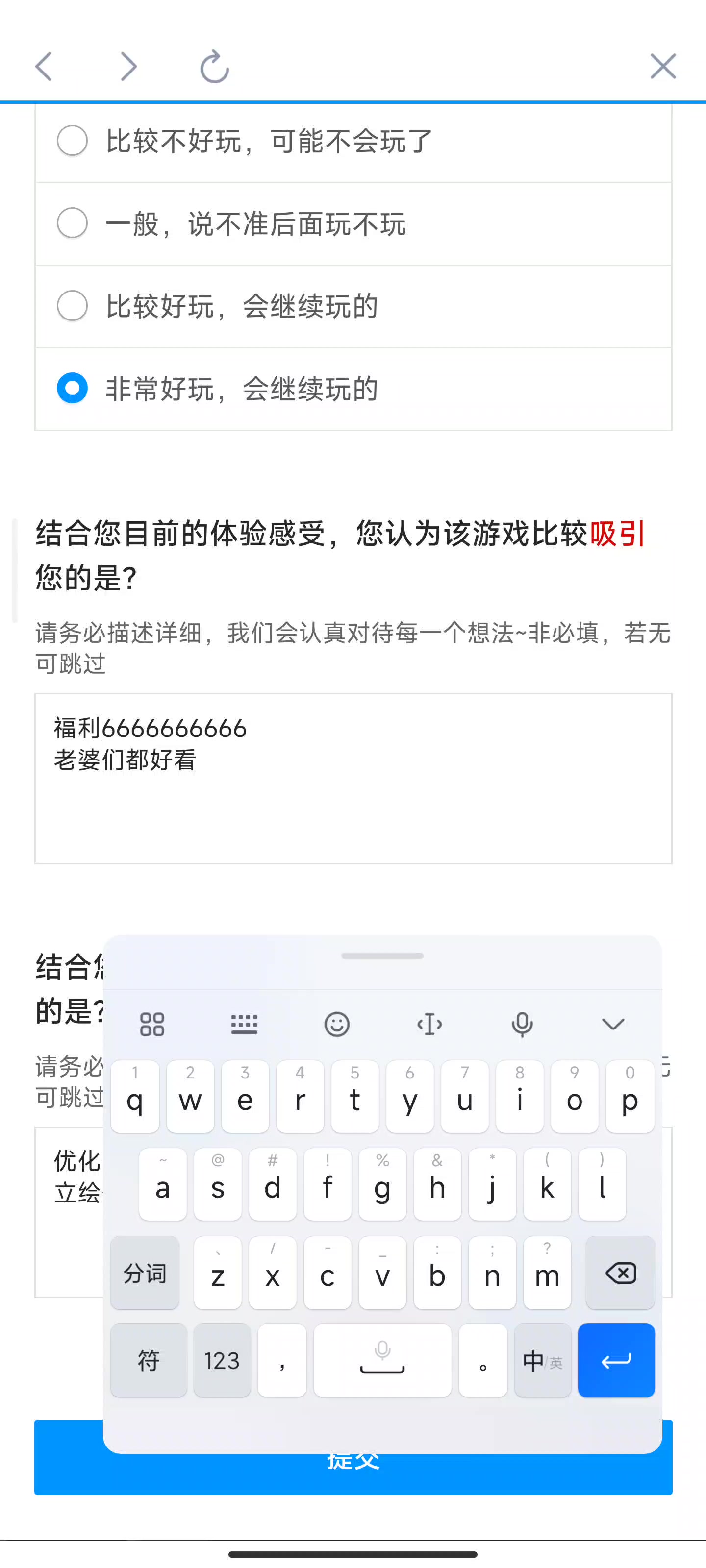Select 比较好玩，会继续玩的 option
The width and height of the screenshot is (706, 1568).
click(73, 306)
